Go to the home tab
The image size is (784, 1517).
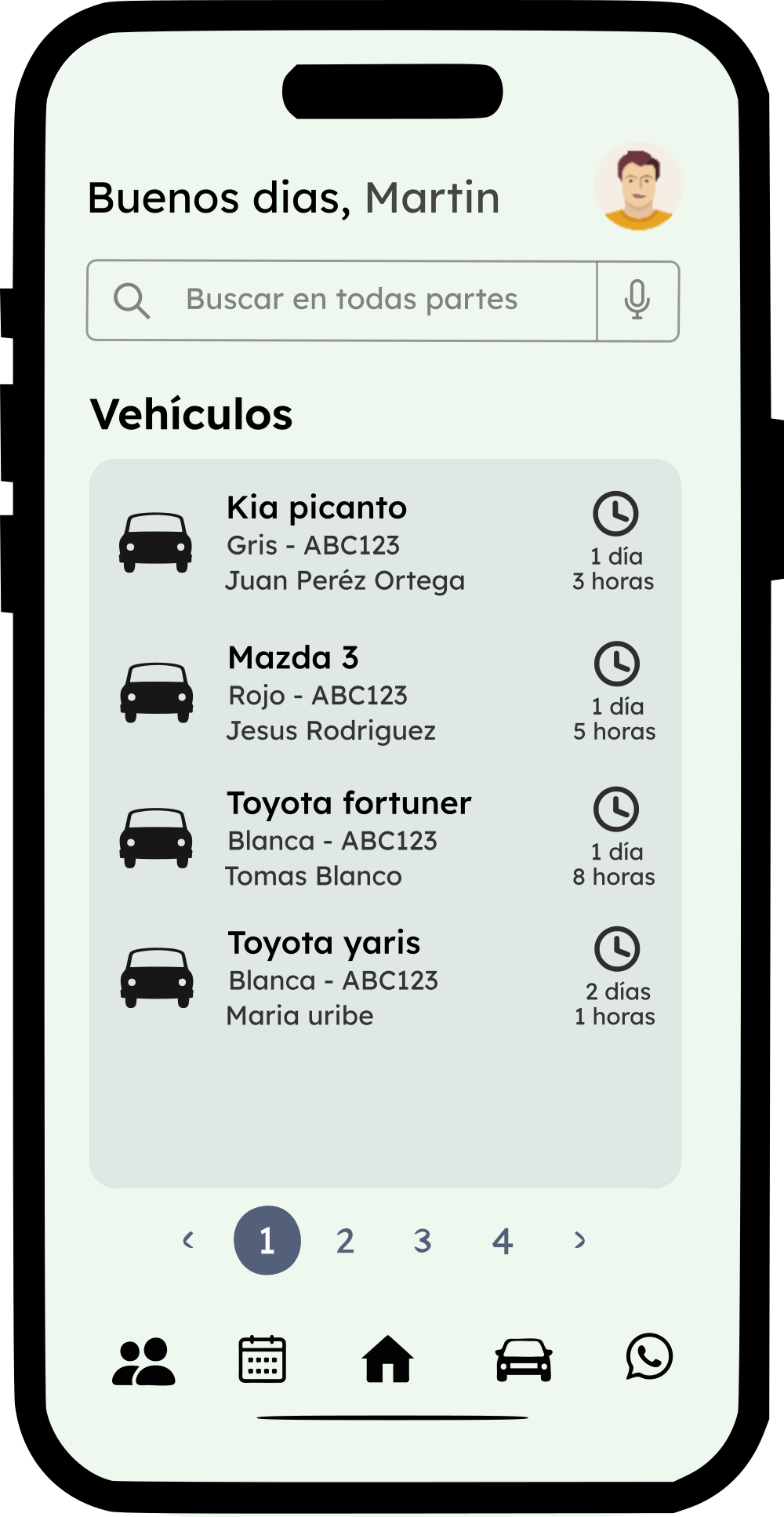[x=387, y=1359]
